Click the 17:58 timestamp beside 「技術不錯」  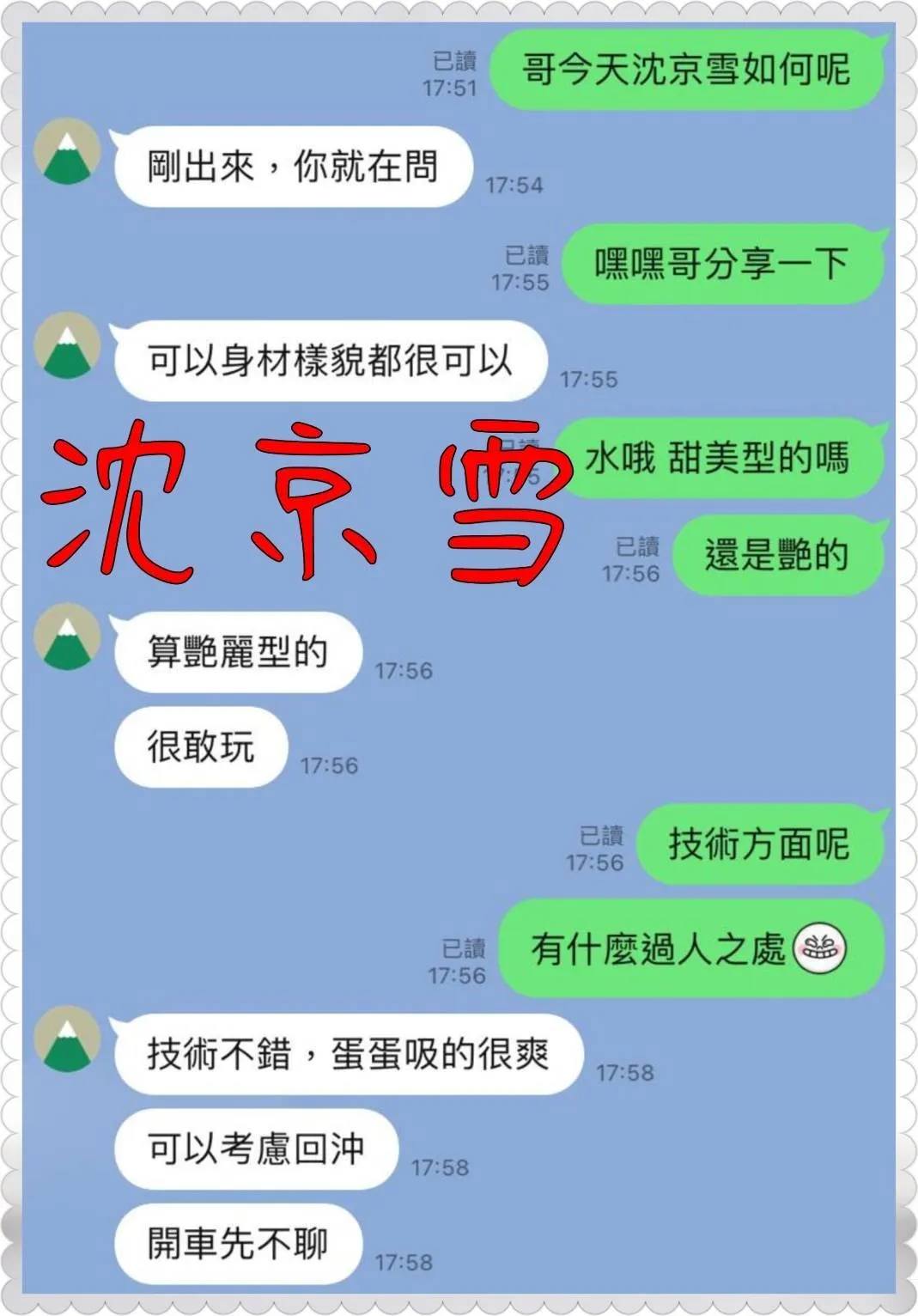626,1072
